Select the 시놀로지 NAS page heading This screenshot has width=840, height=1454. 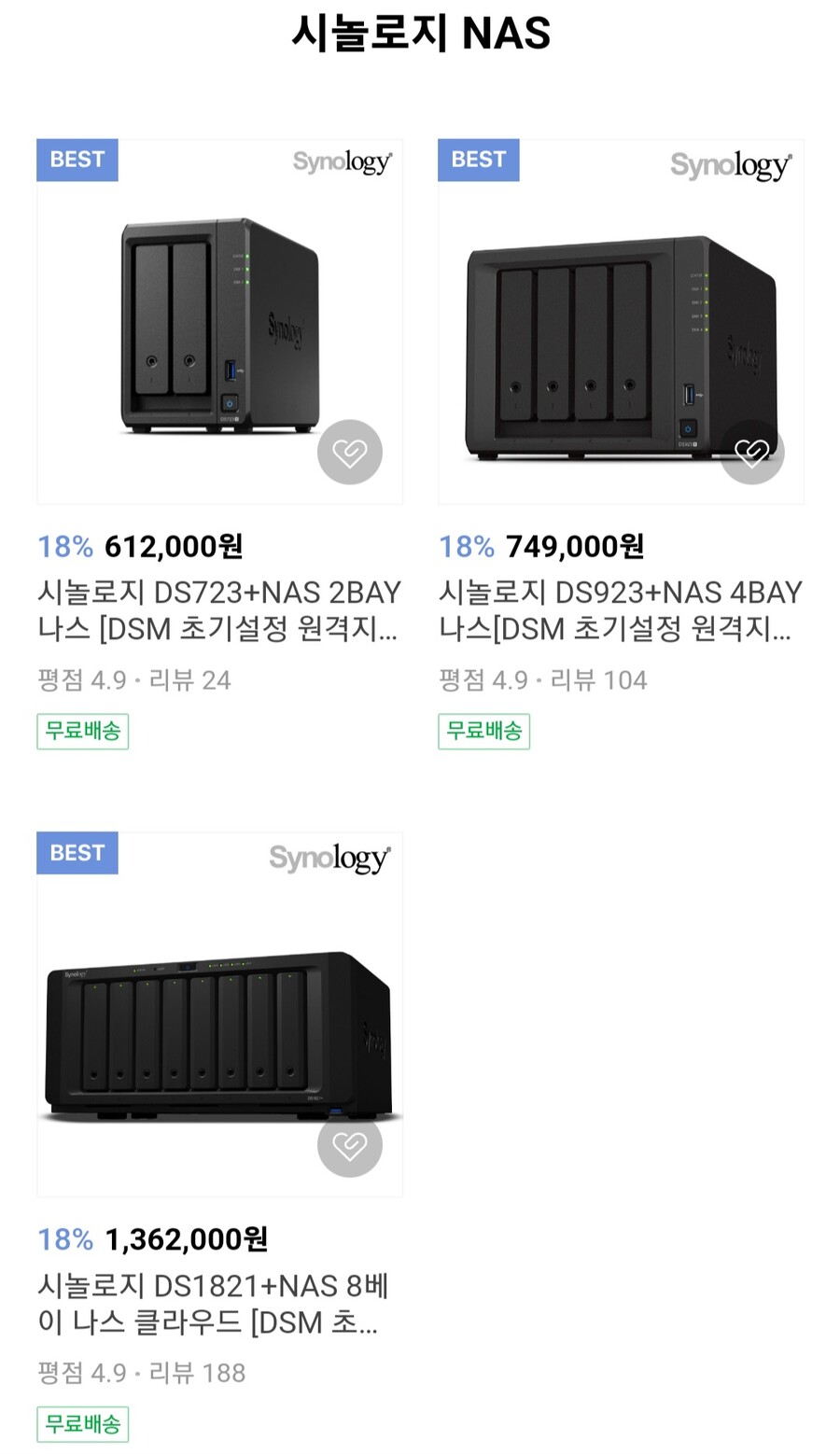[420, 35]
